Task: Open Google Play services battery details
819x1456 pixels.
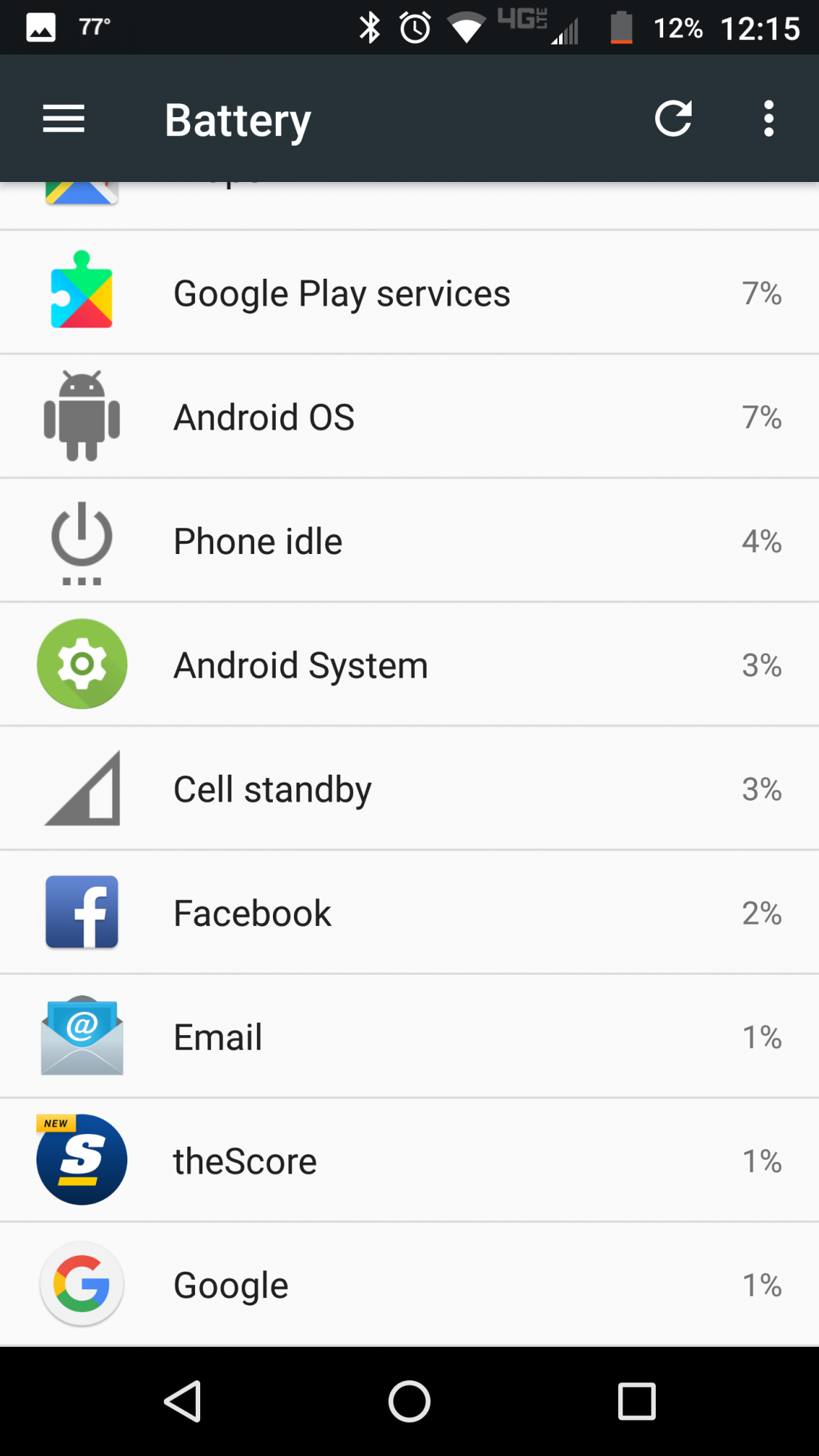Action: 409,293
